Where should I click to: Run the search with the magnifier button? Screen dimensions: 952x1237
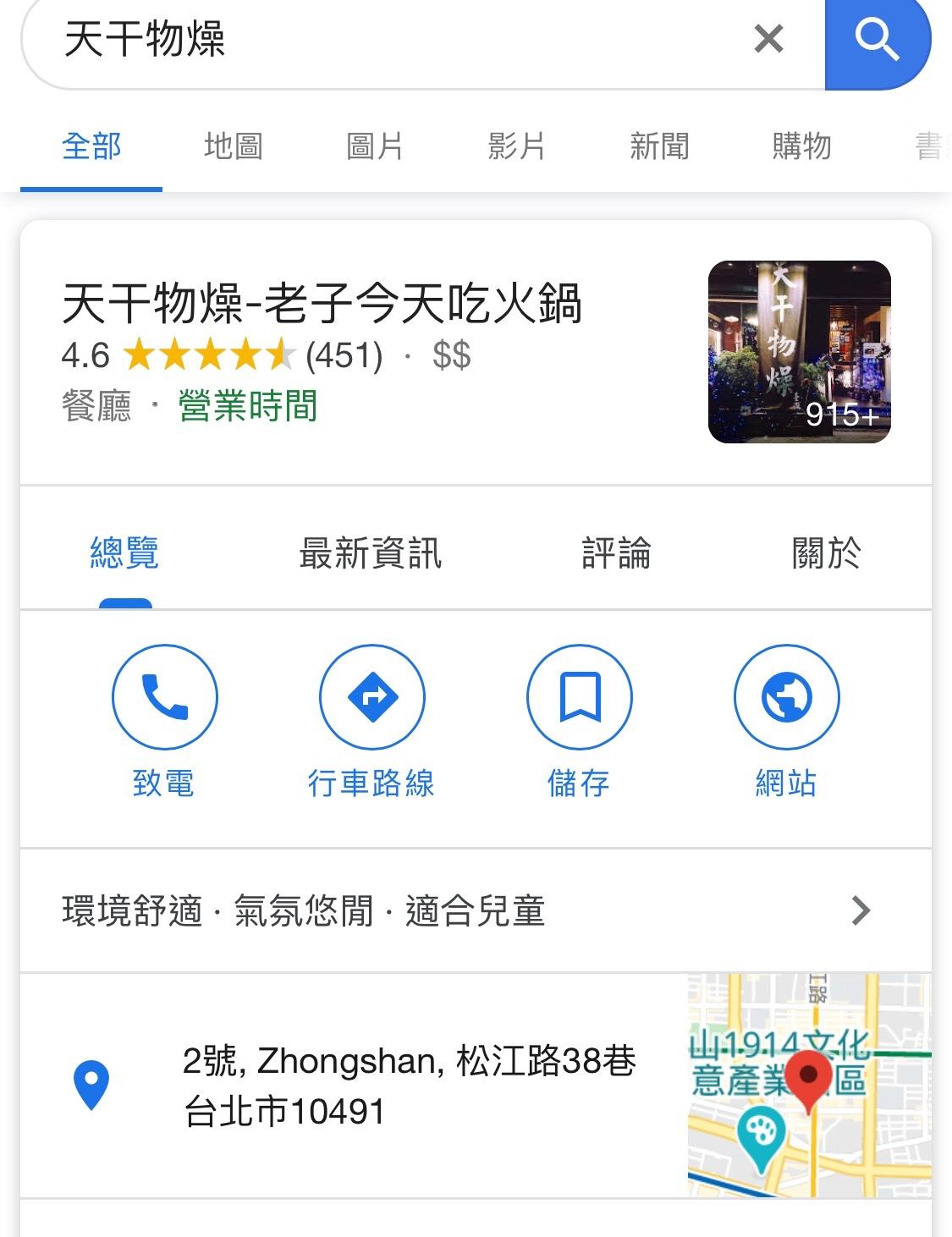pos(877,39)
